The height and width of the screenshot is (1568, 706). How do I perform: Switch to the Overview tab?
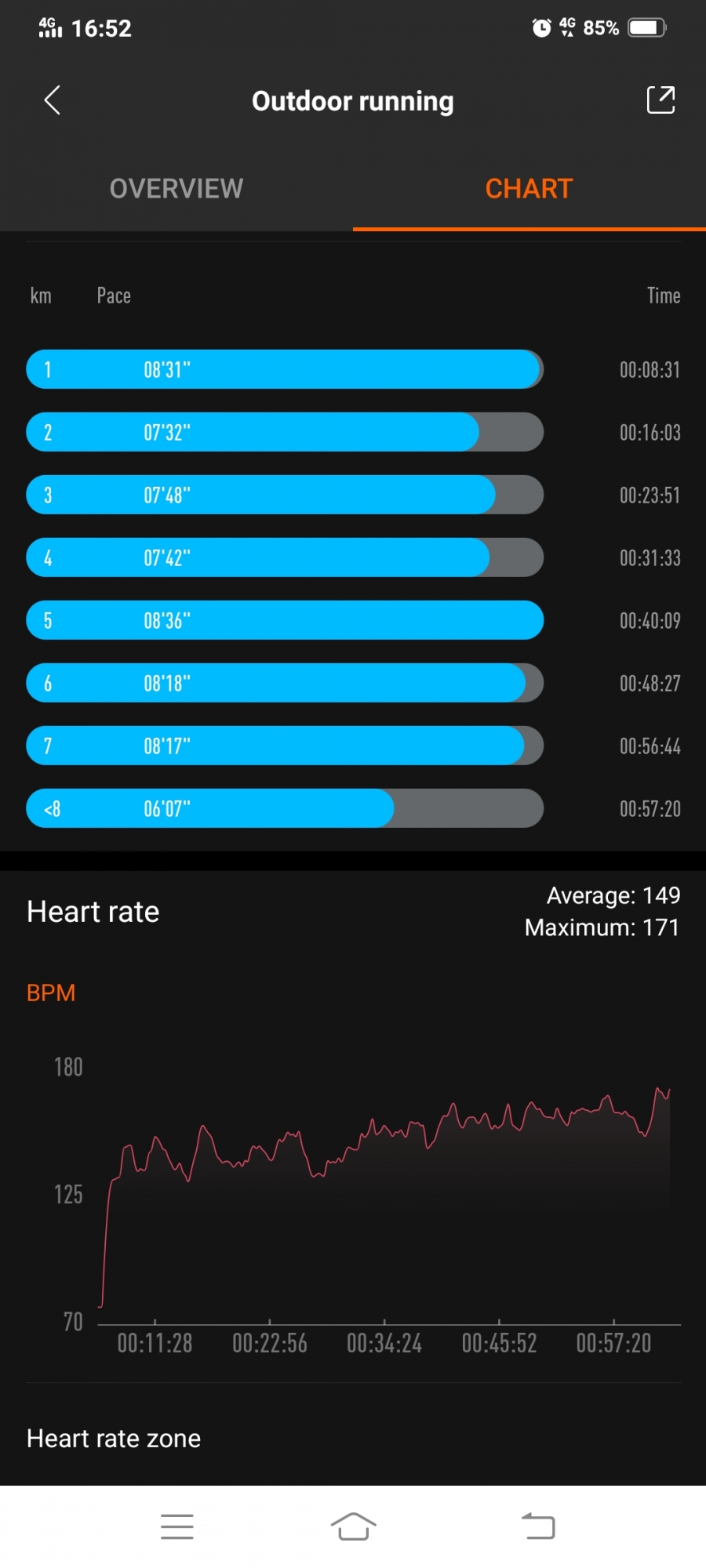click(x=176, y=188)
